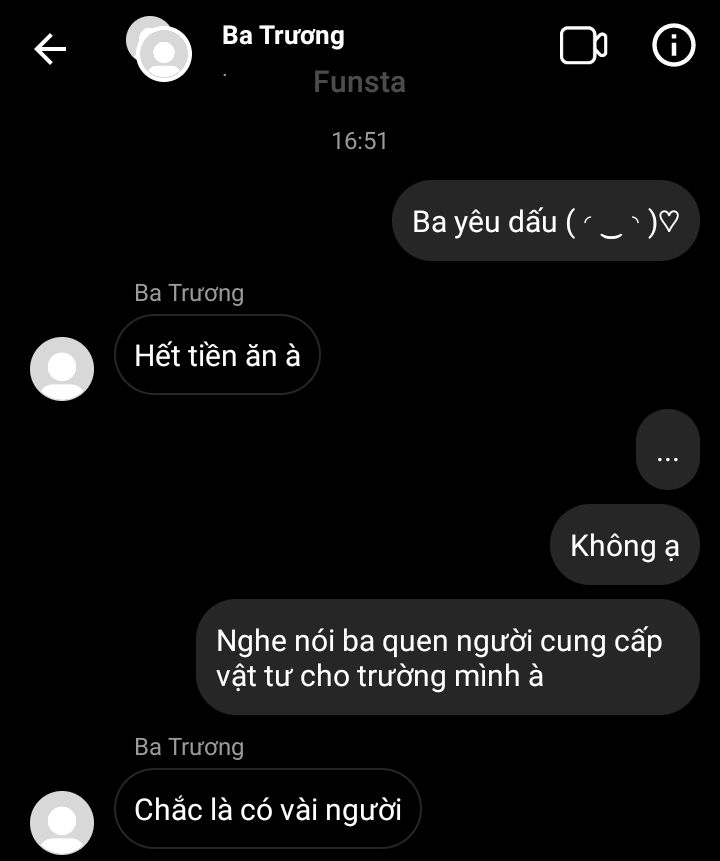This screenshot has width=720, height=861.
Task: Start a video call with Ba Trương
Action: click(582, 46)
